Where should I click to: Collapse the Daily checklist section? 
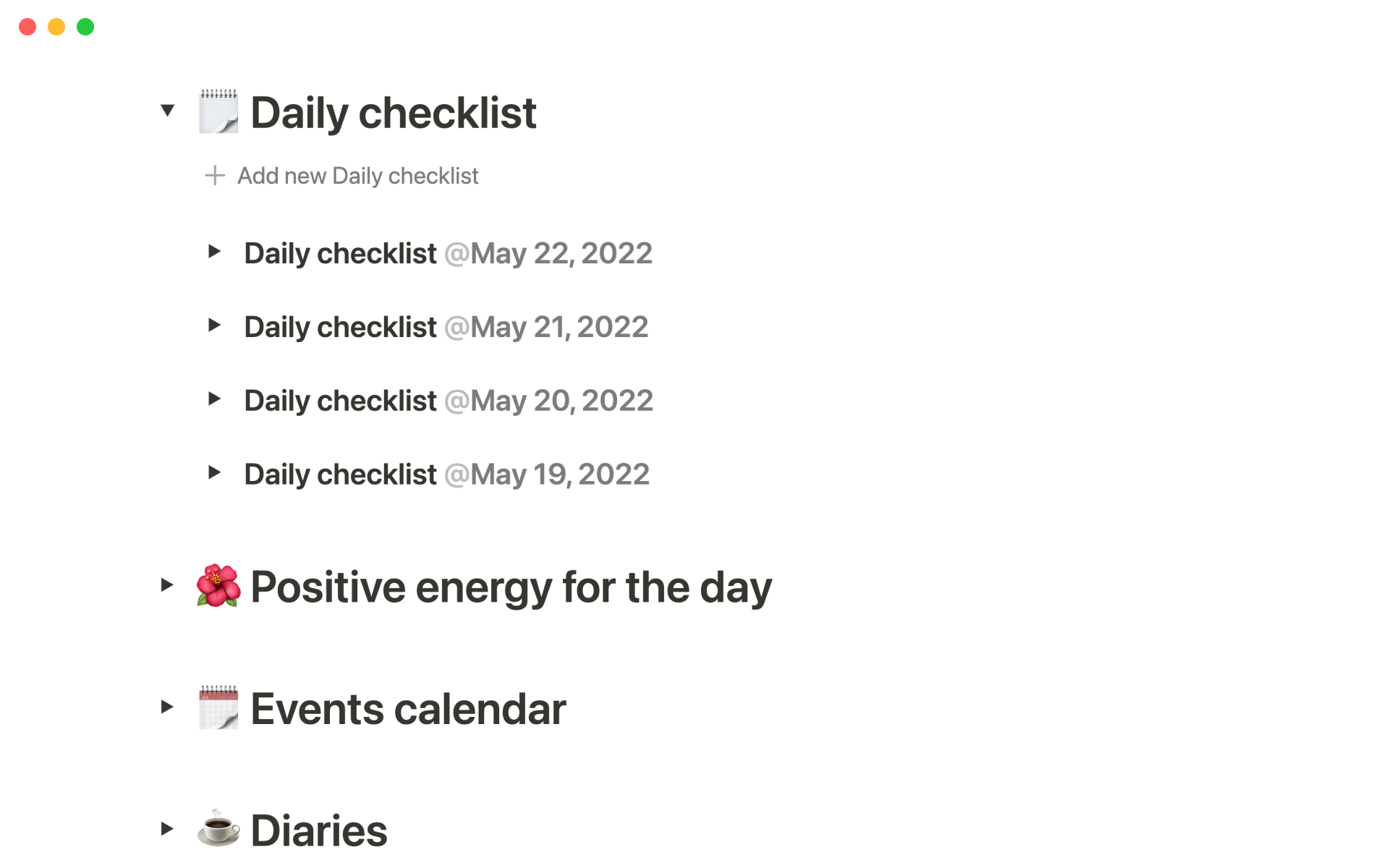click(168, 111)
